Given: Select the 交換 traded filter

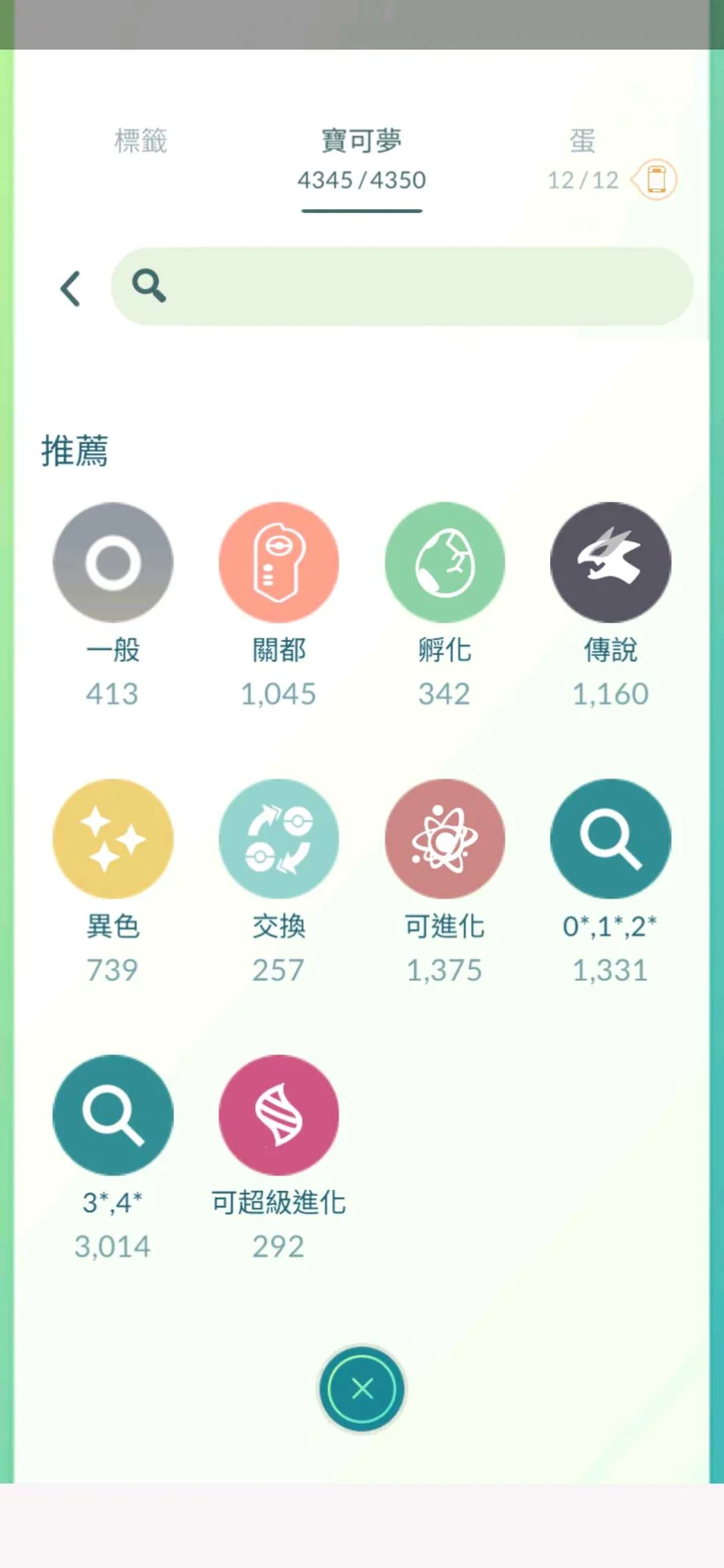Looking at the screenshot, I should point(278,839).
